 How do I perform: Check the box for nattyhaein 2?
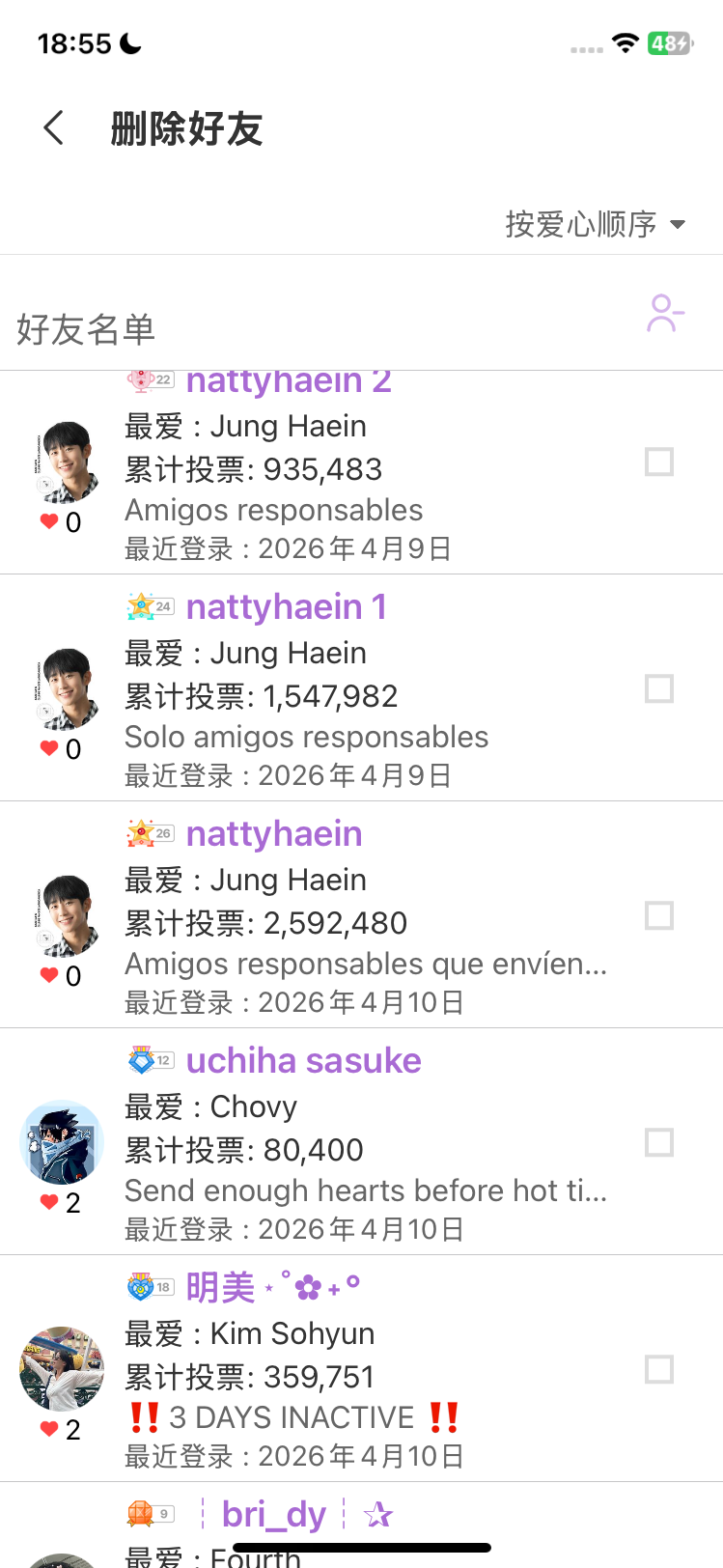point(659,462)
